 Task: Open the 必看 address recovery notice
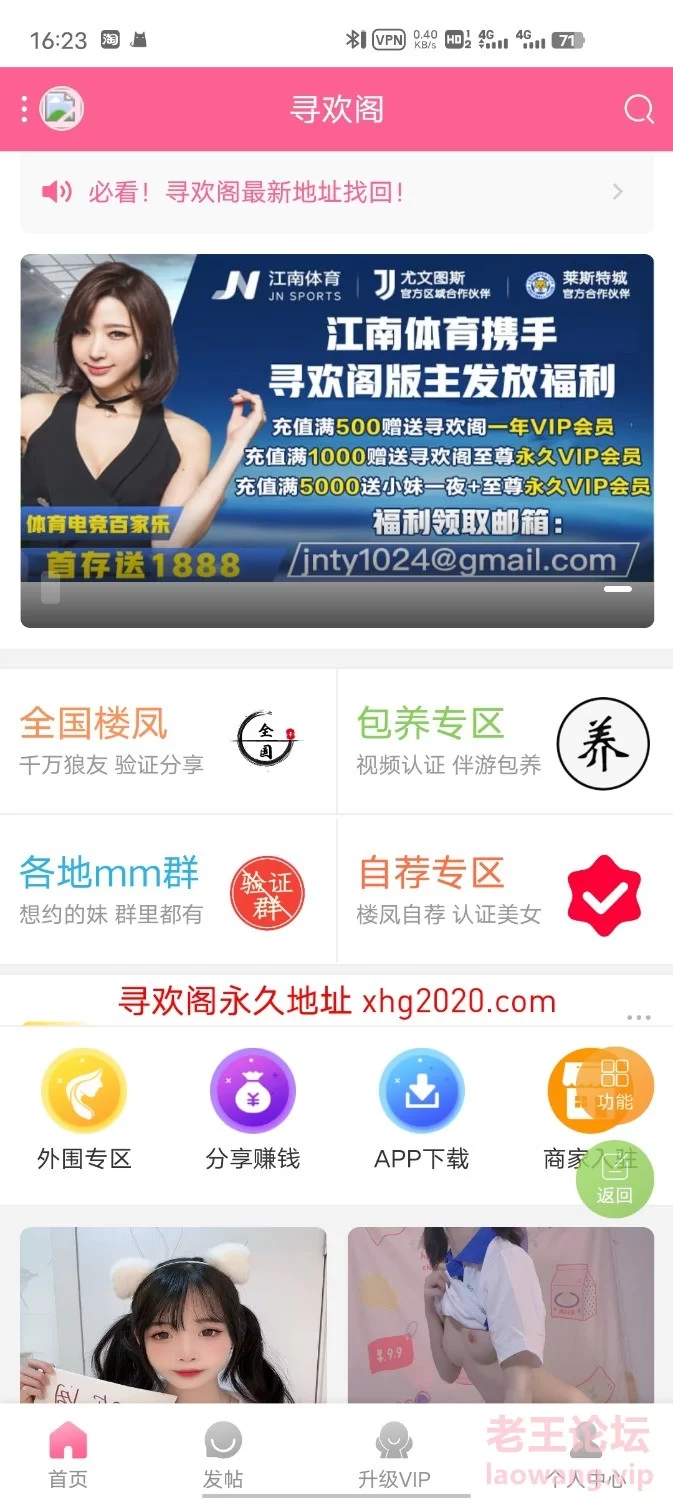tap(337, 192)
